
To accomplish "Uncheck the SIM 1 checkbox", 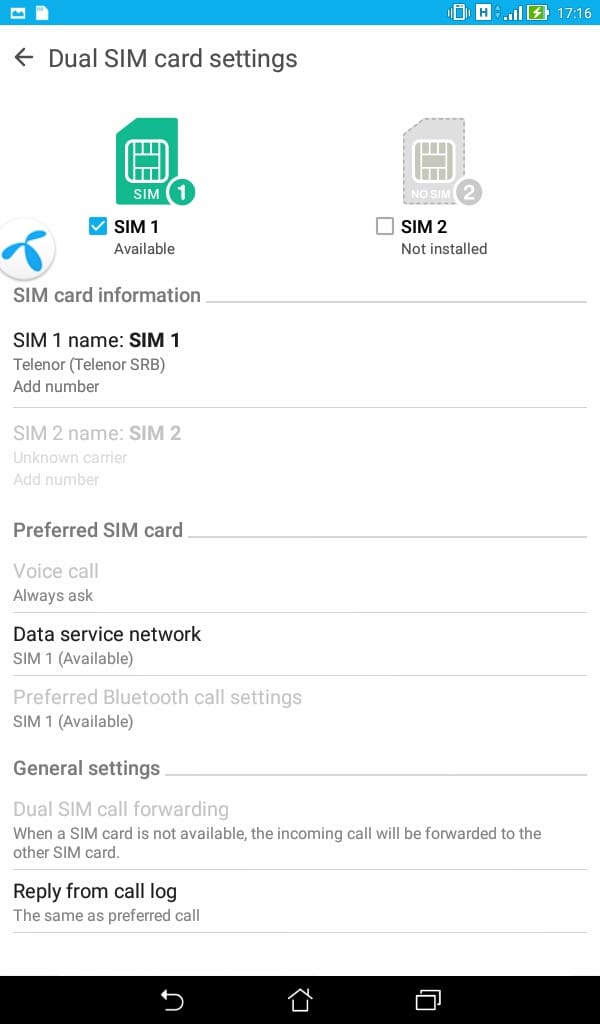I will tap(98, 227).
